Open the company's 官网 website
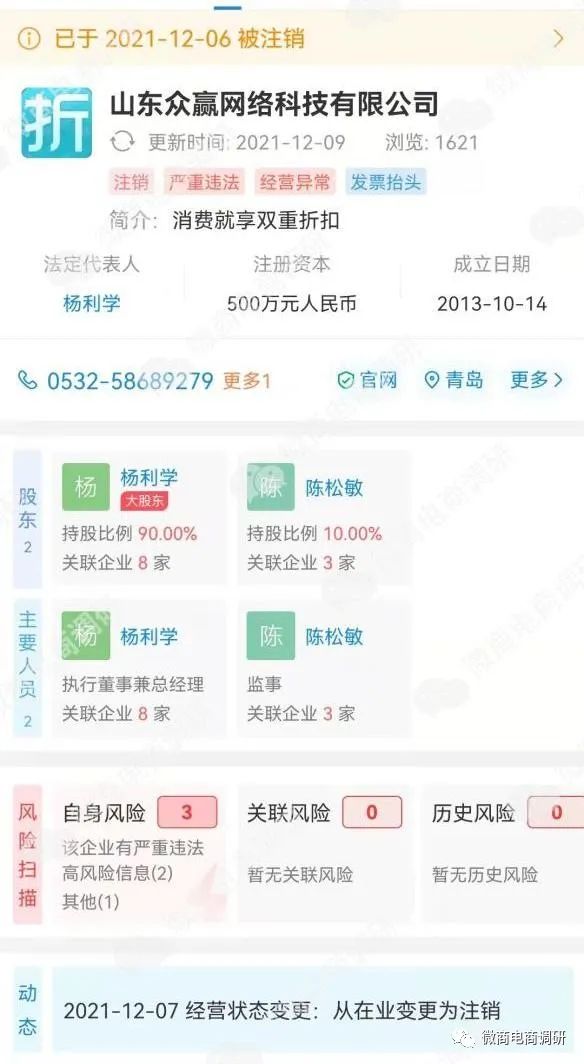Viewport: 584px width, 1064px height. pyautogui.click(x=367, y=380)
